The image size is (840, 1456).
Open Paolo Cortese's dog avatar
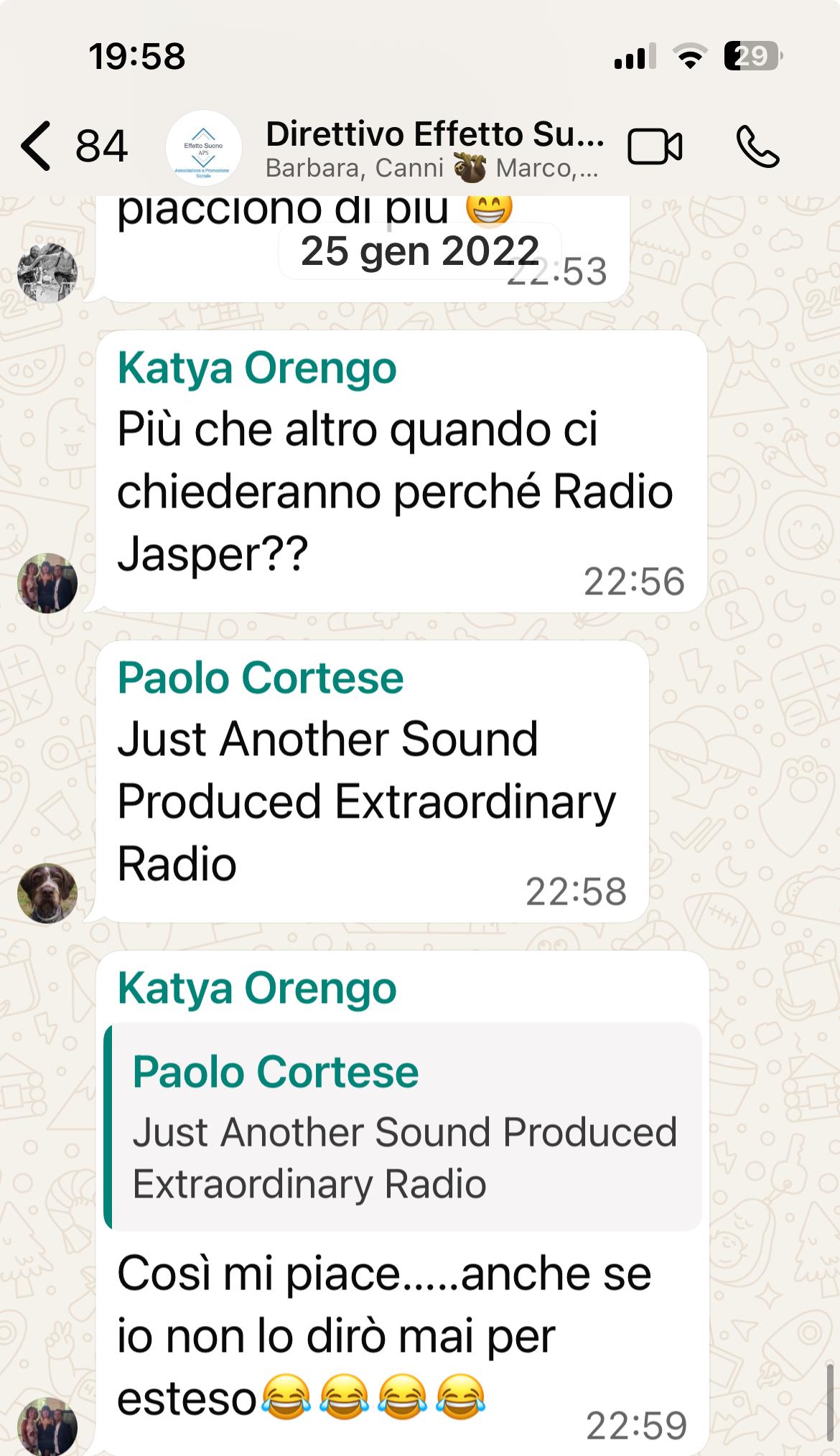[47, 893]
